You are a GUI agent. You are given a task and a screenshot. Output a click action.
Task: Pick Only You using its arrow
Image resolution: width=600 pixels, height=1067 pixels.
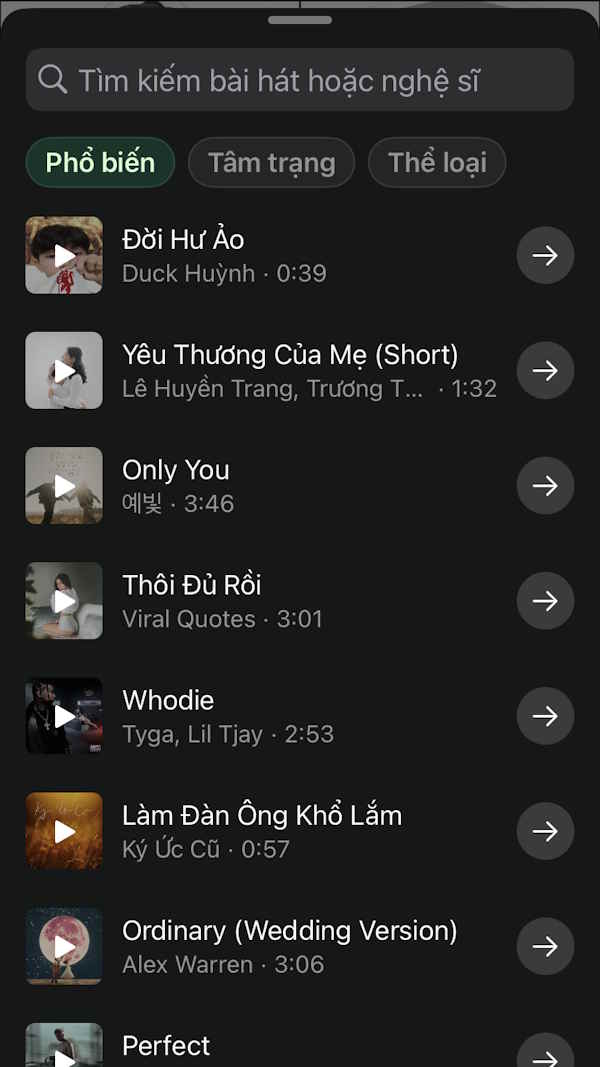coord(545,486)
